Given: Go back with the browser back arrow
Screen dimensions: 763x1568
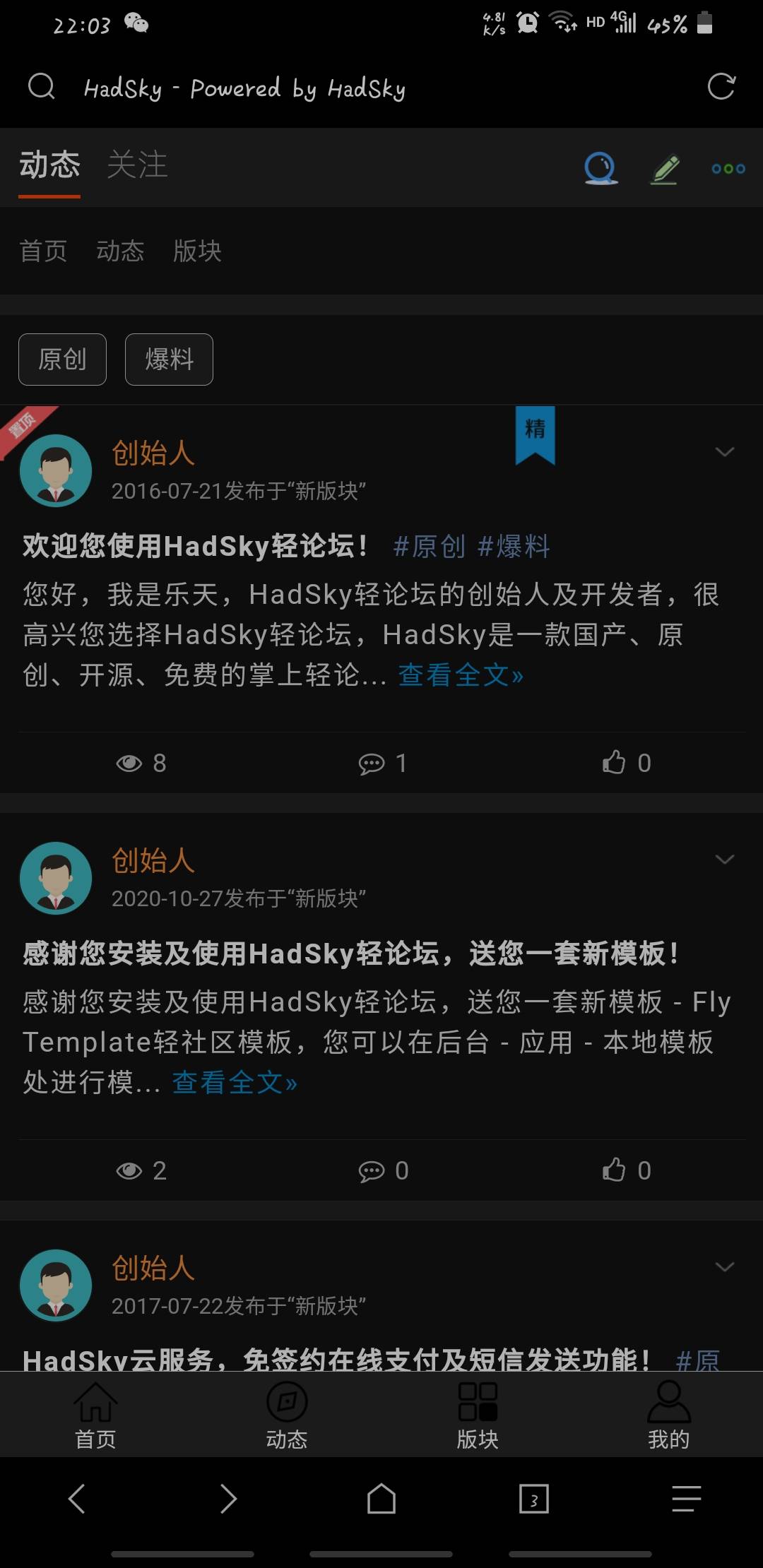Looking at the screenshot, I should (x=76, y=1498).
